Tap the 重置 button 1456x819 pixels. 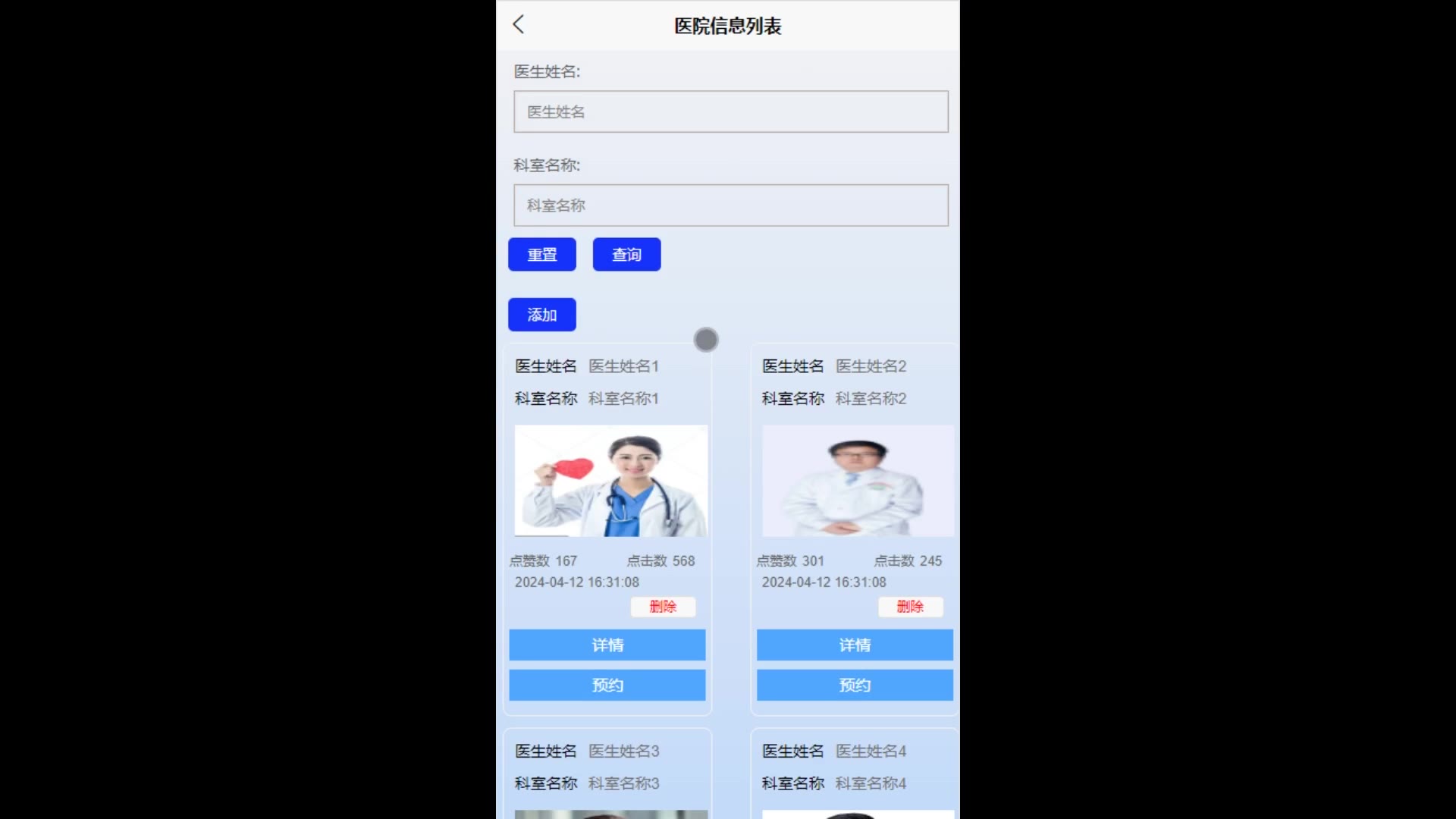(541, 255)
